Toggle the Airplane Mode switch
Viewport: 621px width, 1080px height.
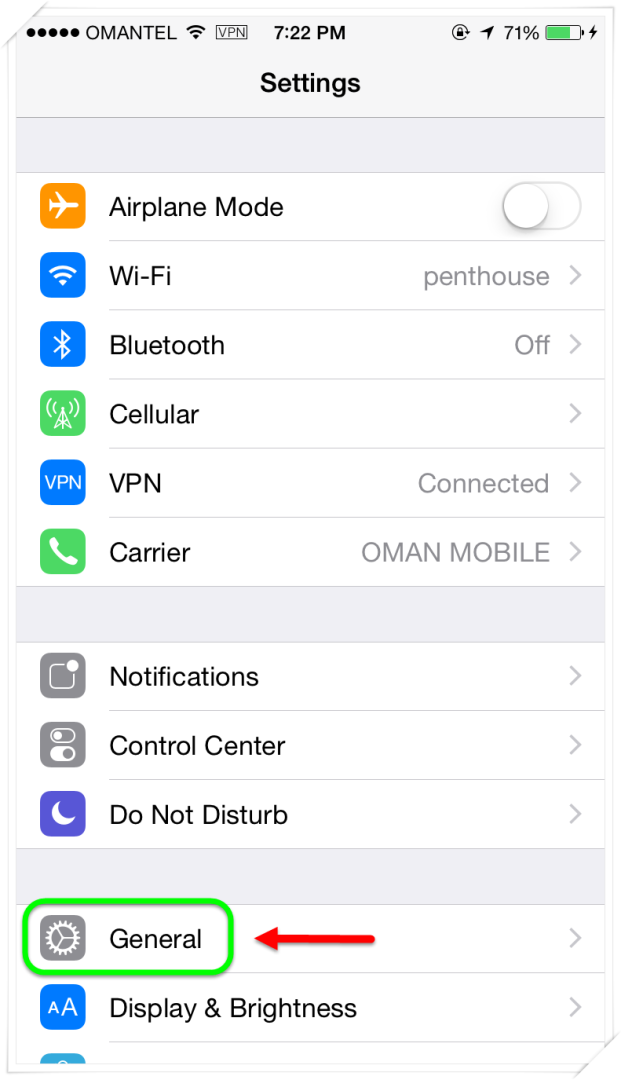(541, 206)
